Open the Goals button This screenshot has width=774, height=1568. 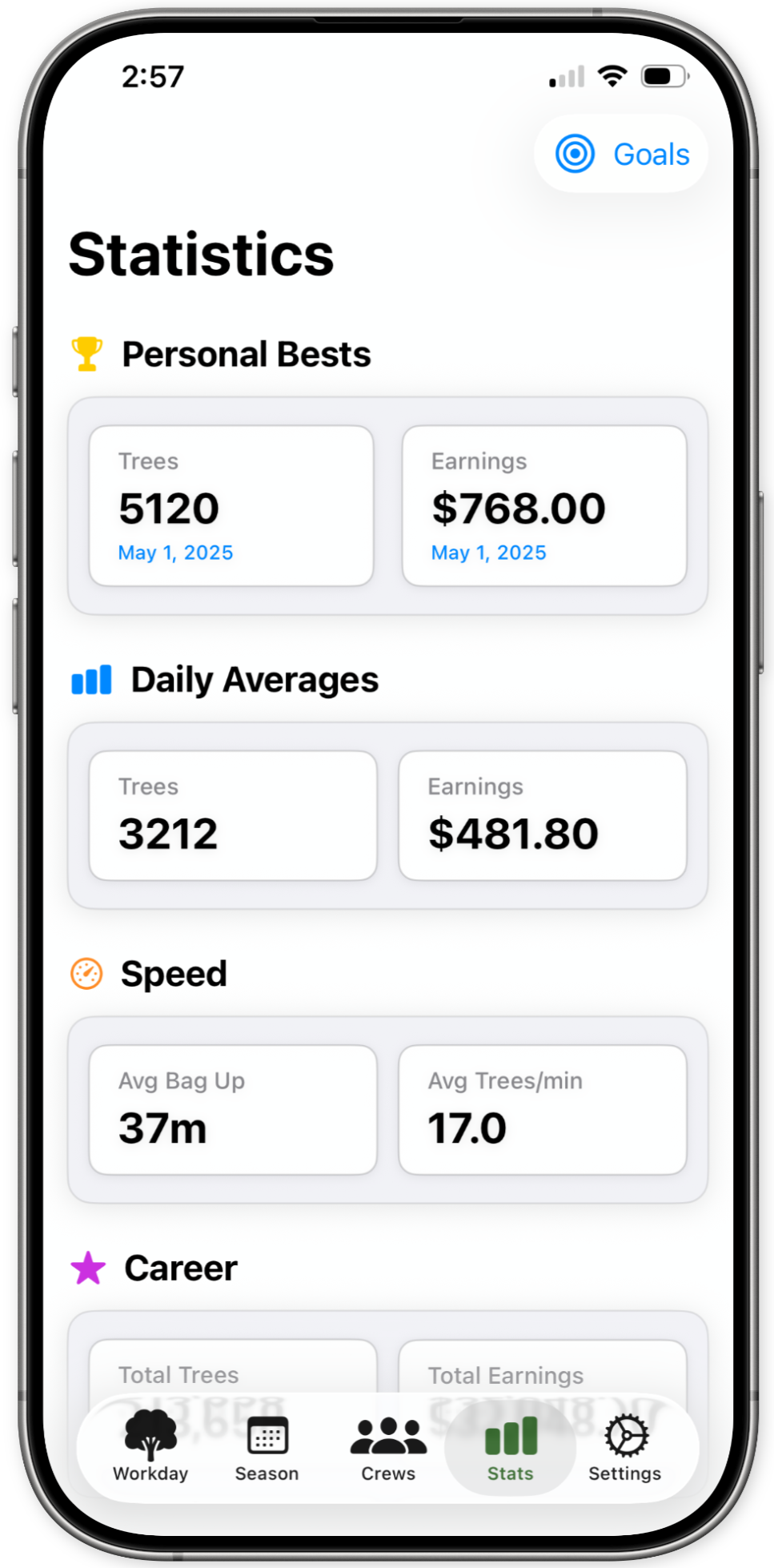(x=622, y=154)
